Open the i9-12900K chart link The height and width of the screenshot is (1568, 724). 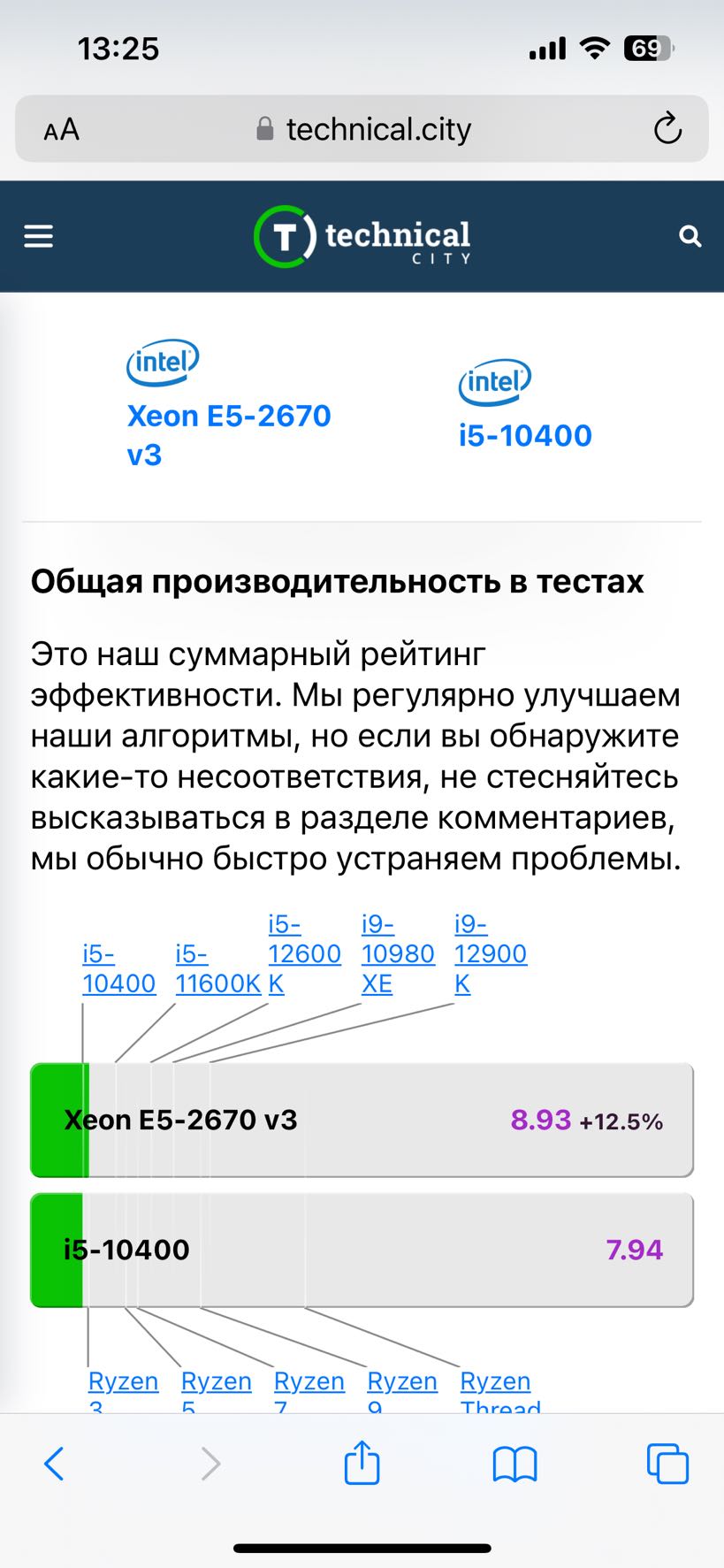tap(491, 953)
